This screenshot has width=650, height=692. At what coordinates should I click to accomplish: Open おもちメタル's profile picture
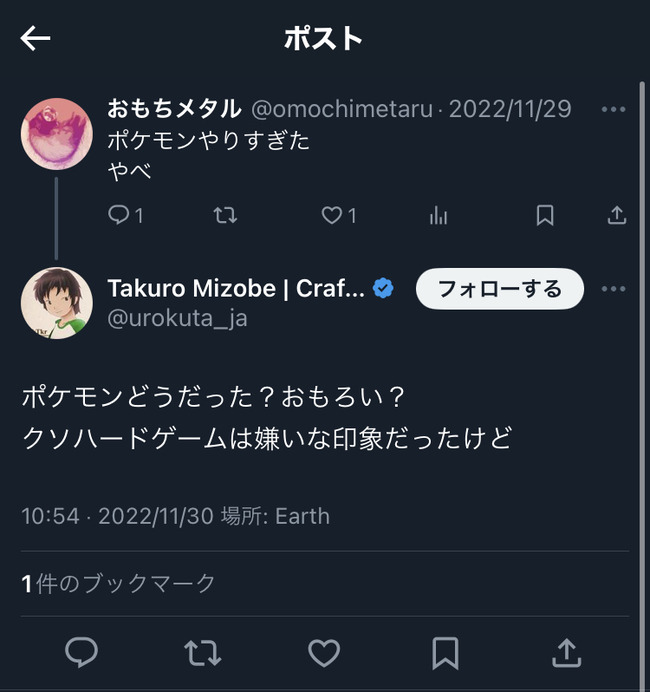coord(56,133)
